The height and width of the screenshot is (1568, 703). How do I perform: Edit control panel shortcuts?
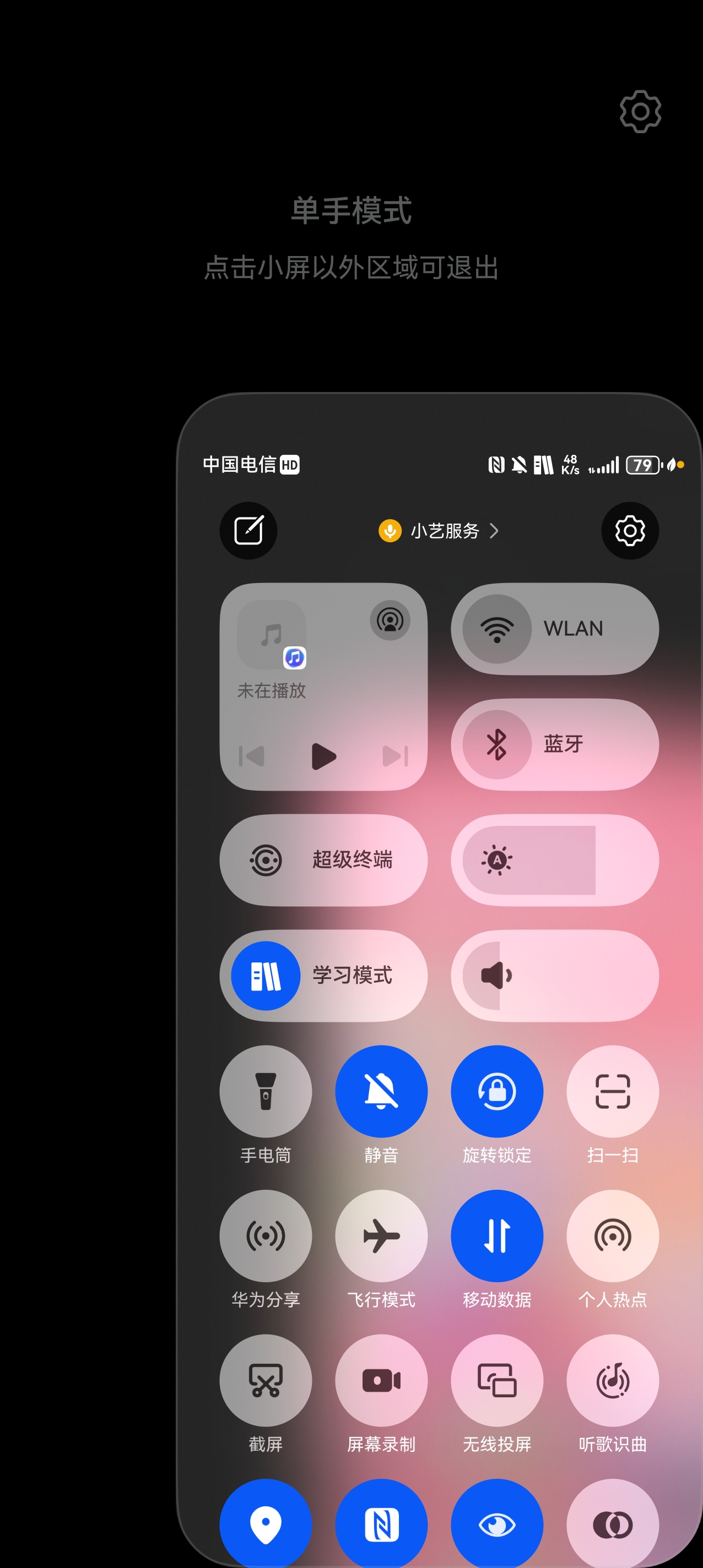point(248,531)
